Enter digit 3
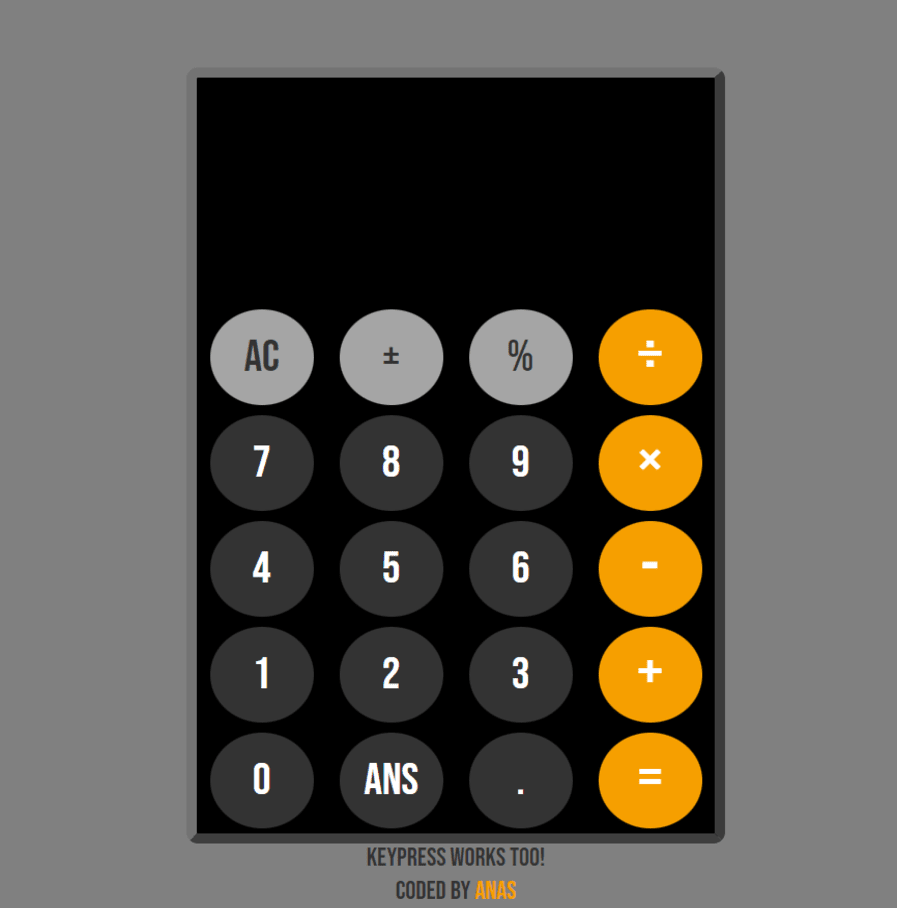The image size is (897, 908). (520, 675)
